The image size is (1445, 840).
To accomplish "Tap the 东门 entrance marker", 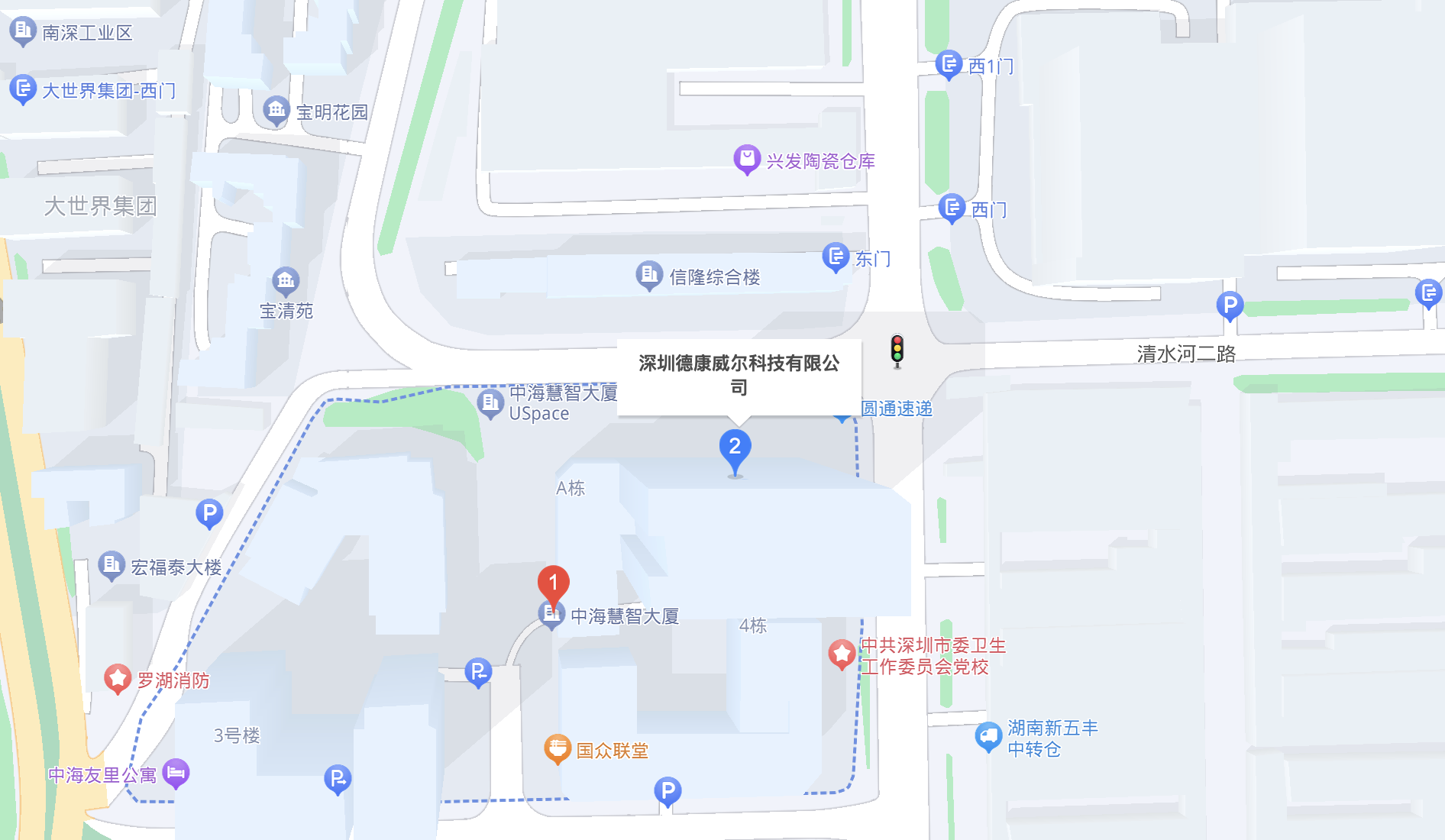I will pyautogui.click(x=836, y=257).
